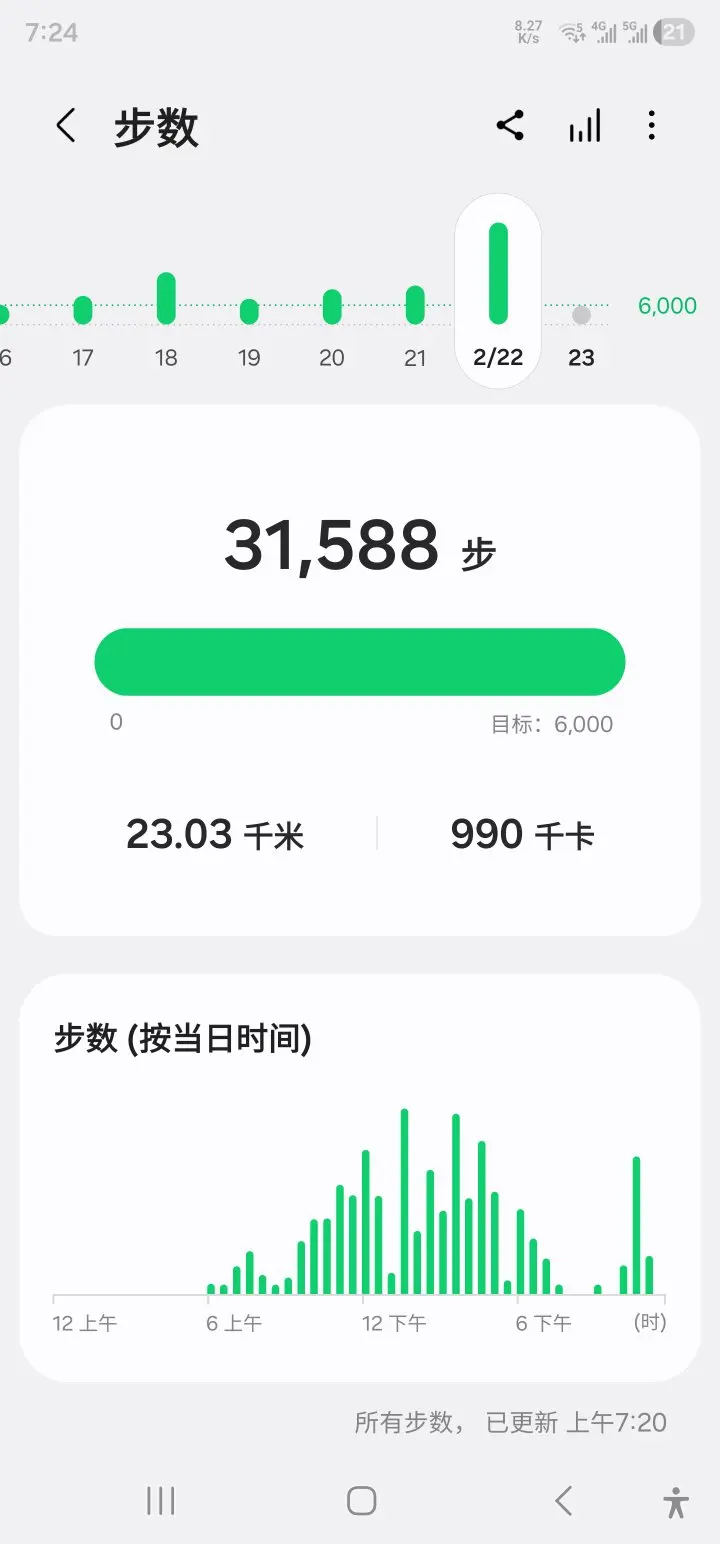Select day 21 in the date strip
The width and height of the screenshot is (720, 1544).
415,325
